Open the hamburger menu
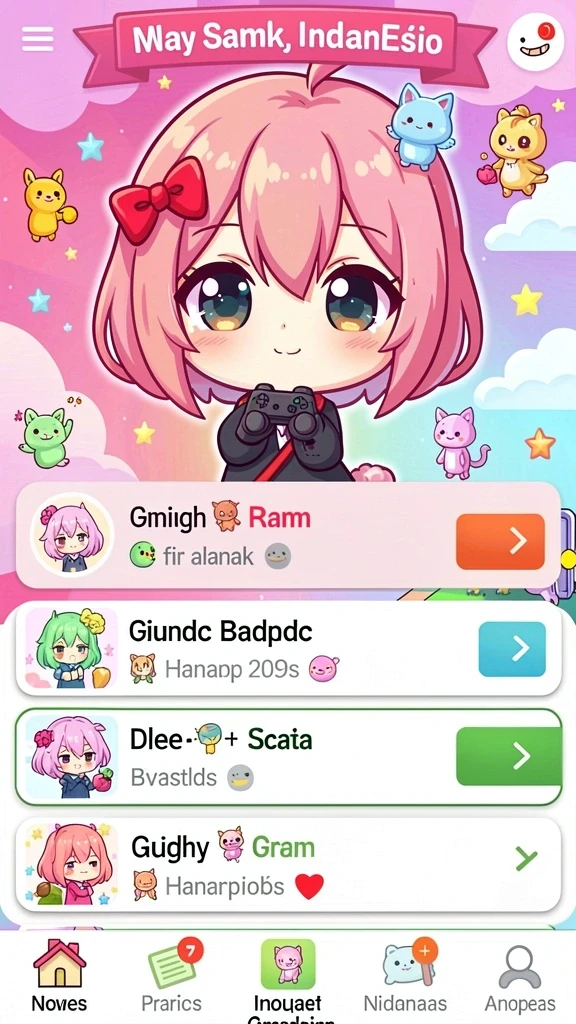This screenshot has width=576, height=1024. pos(37,40)
